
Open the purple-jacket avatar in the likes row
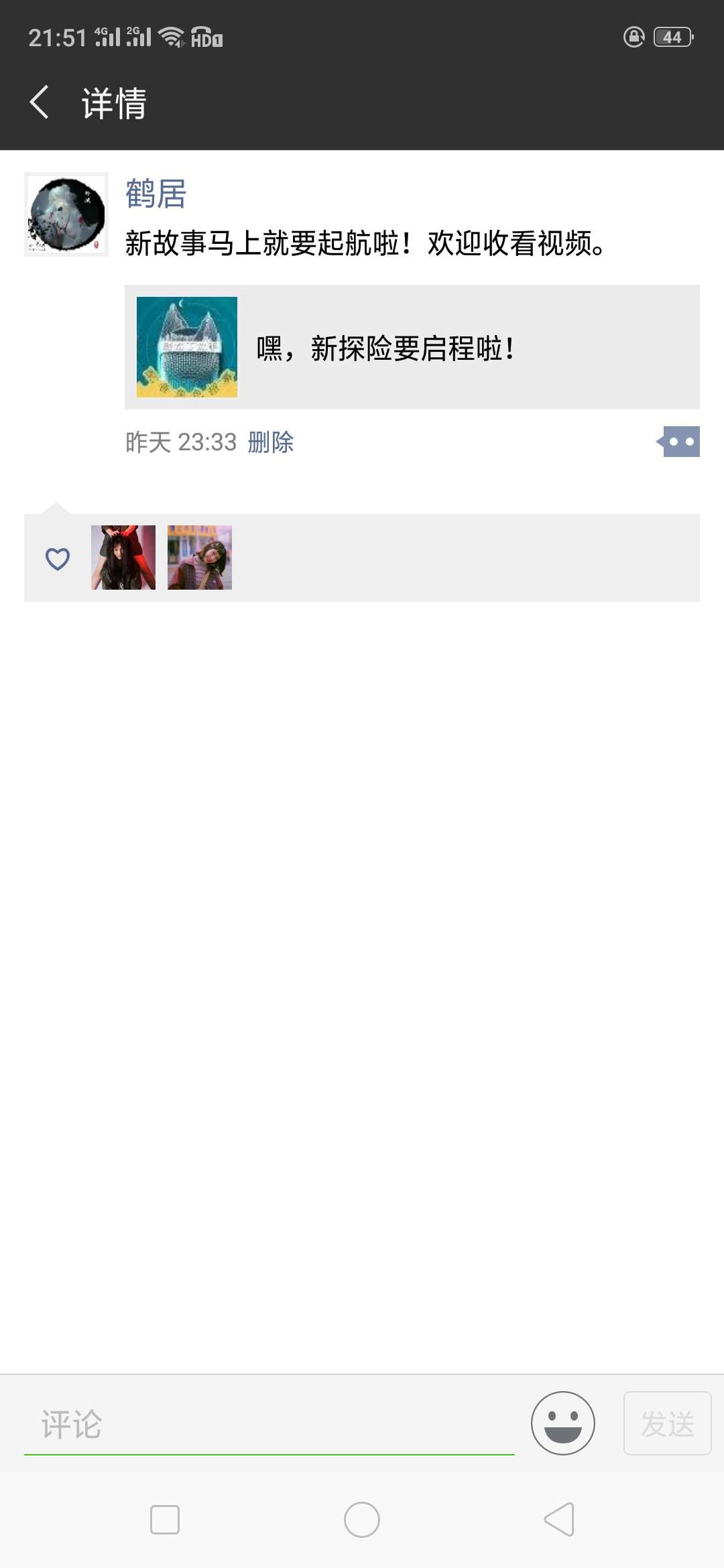click(x=200, y=558)
